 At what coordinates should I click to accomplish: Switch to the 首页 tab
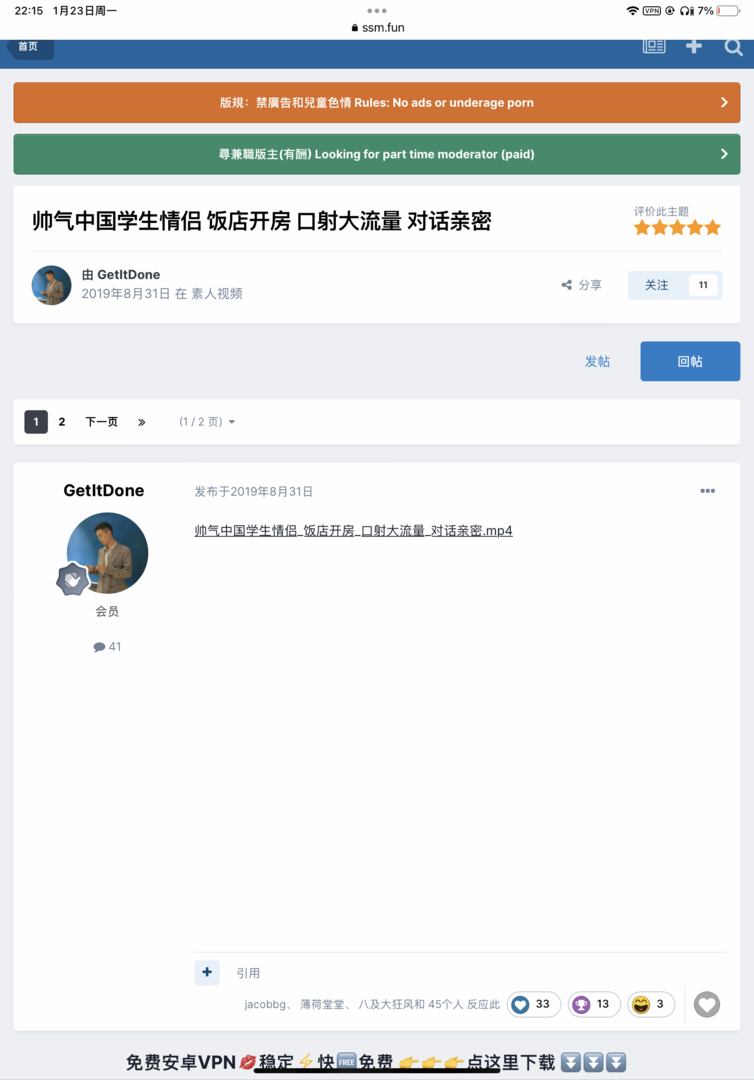point(30,46)
